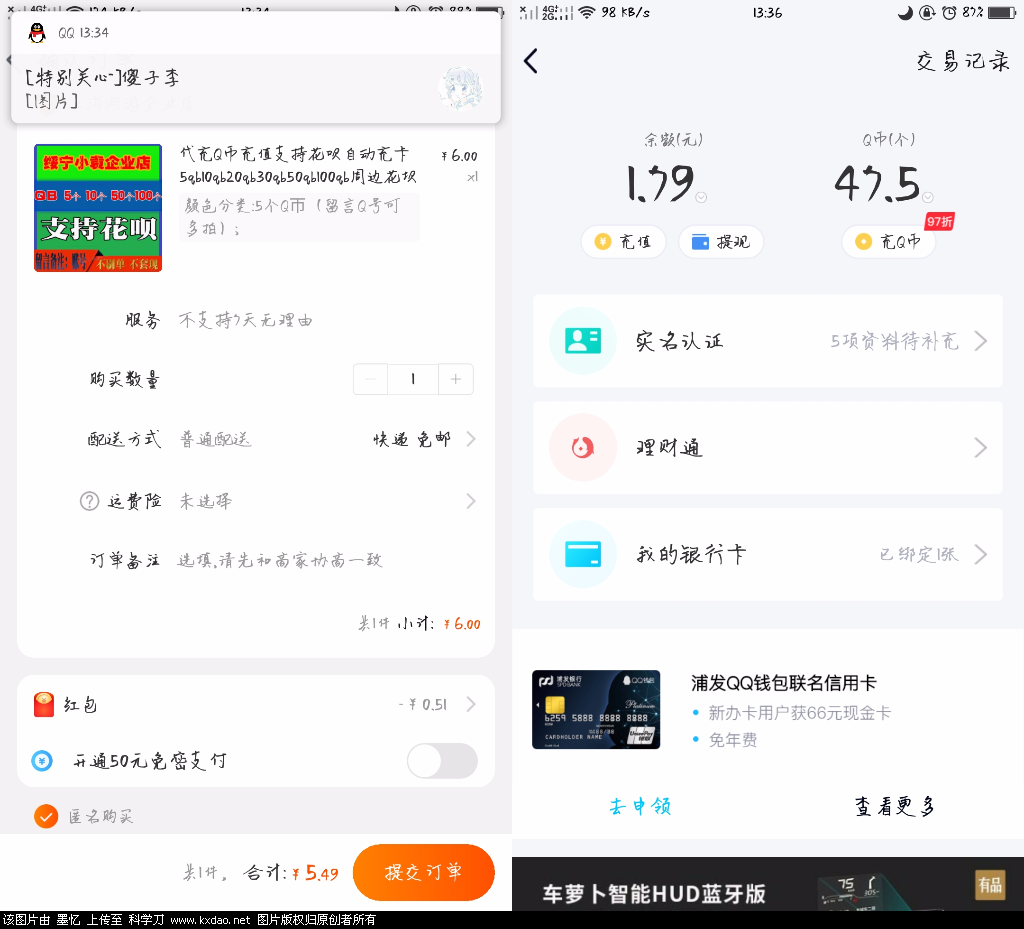Decrease the purchase quantity with the minus button
1024x929 pixels.
[371, 379]
